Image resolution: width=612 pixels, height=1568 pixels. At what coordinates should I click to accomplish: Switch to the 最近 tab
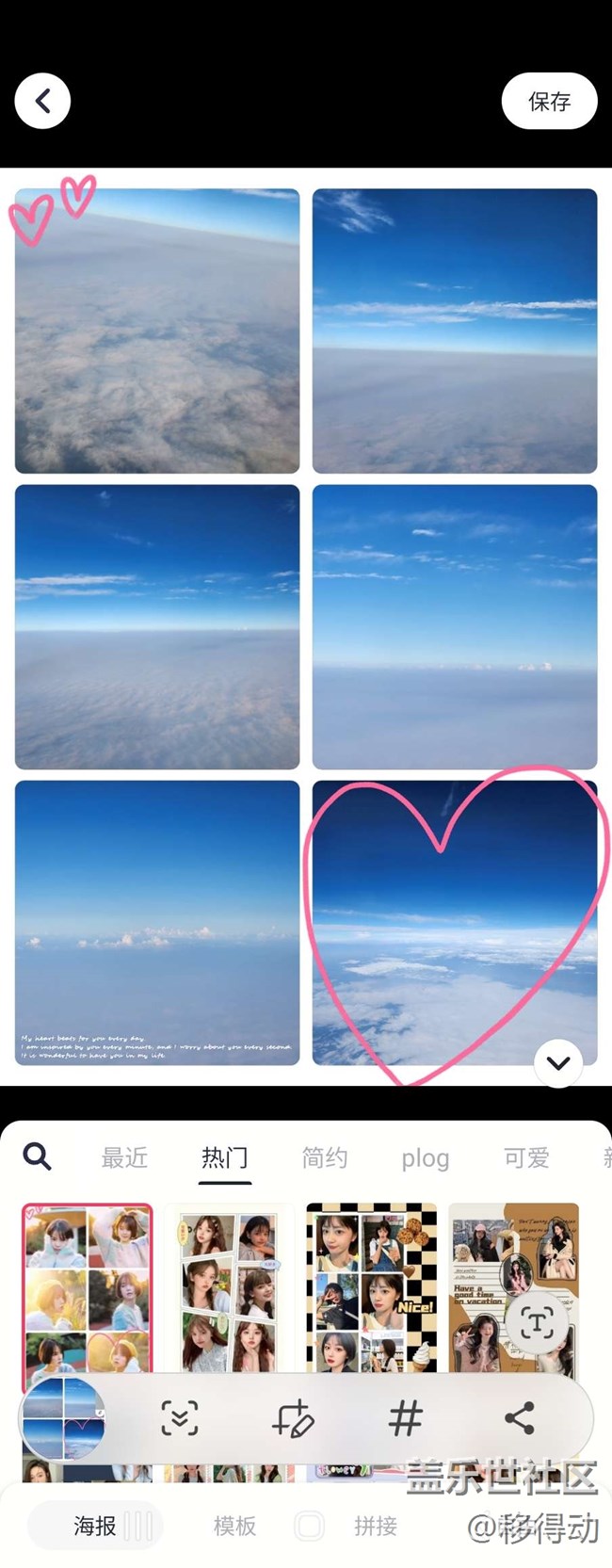coord(124,1157)
